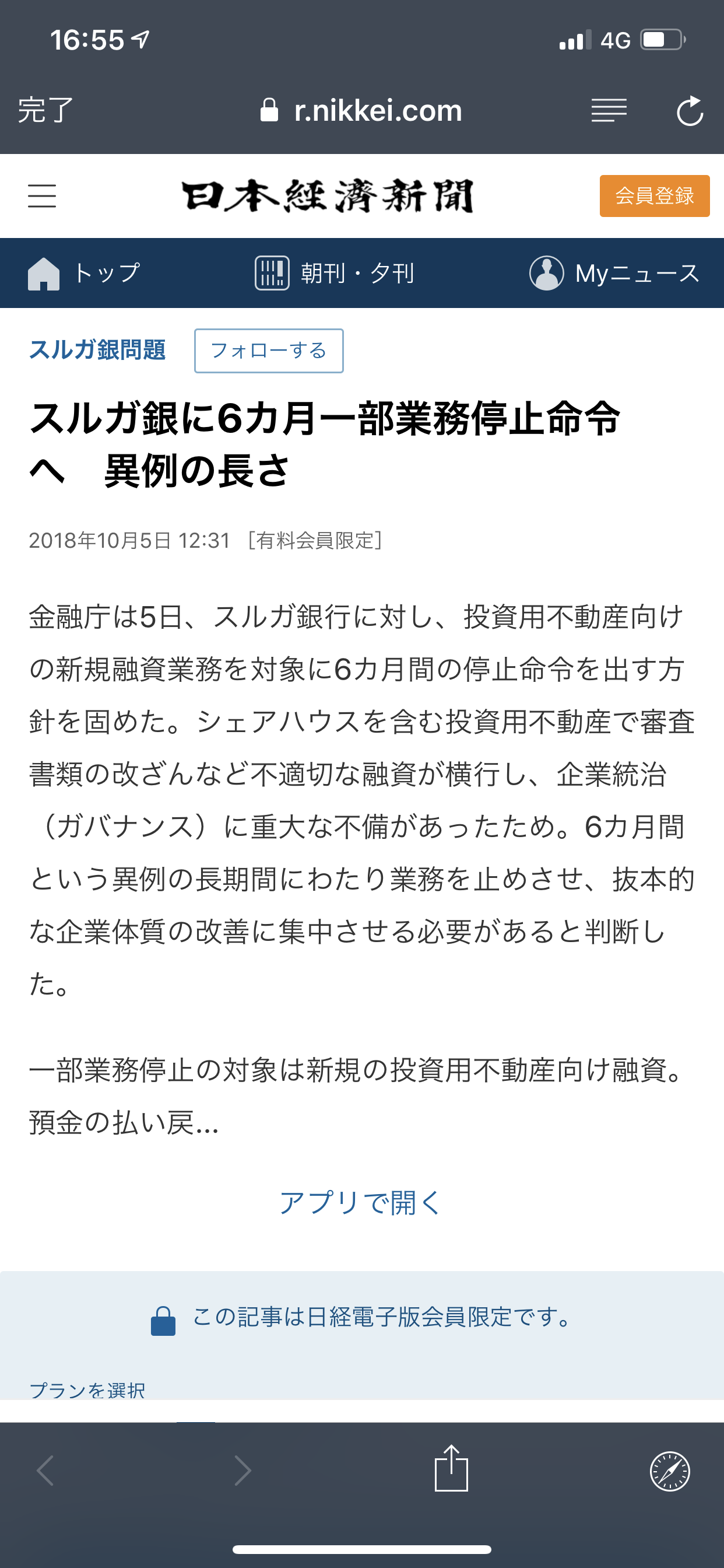Go forward to the next page

coord(242,1471)
